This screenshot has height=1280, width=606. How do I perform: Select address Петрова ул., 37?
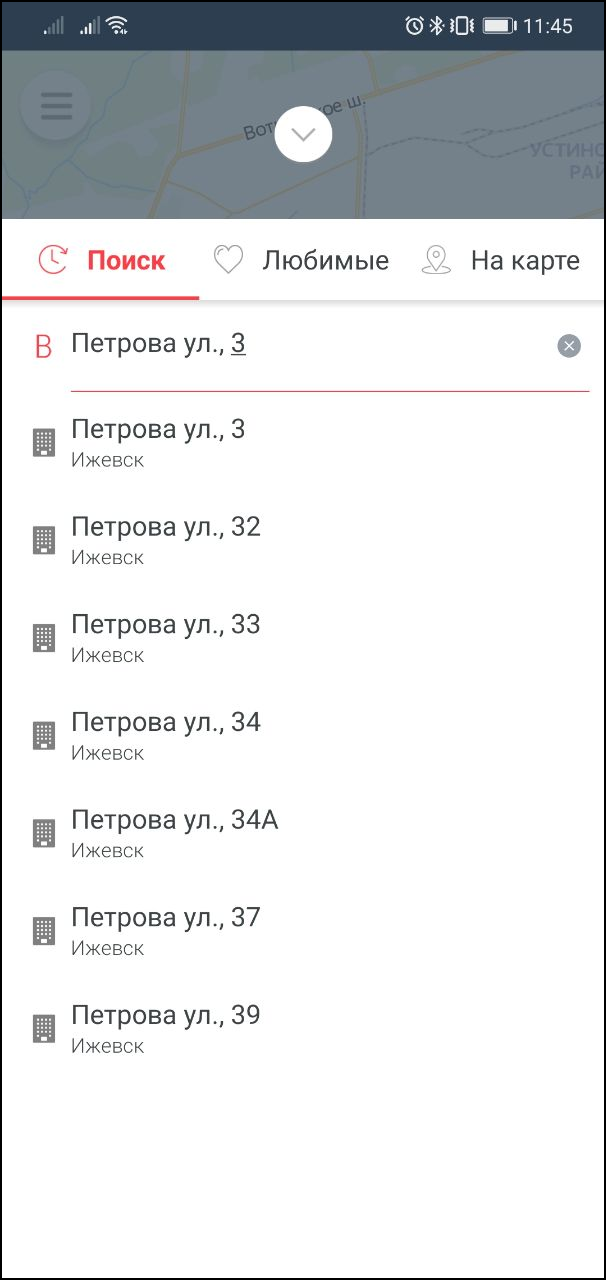pyautogui.click(x=303, y=931)
